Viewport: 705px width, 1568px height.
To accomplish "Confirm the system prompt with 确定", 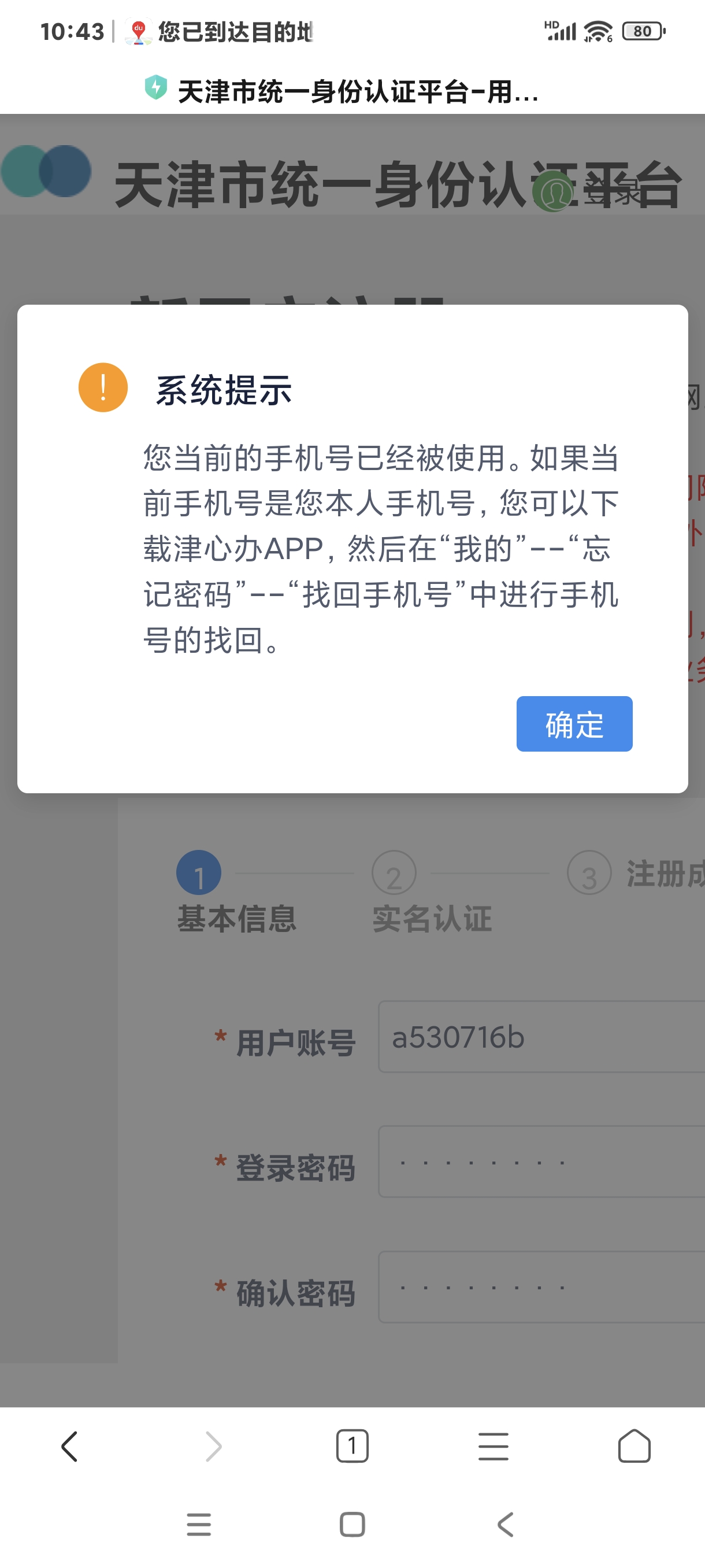I will (574, 724).
